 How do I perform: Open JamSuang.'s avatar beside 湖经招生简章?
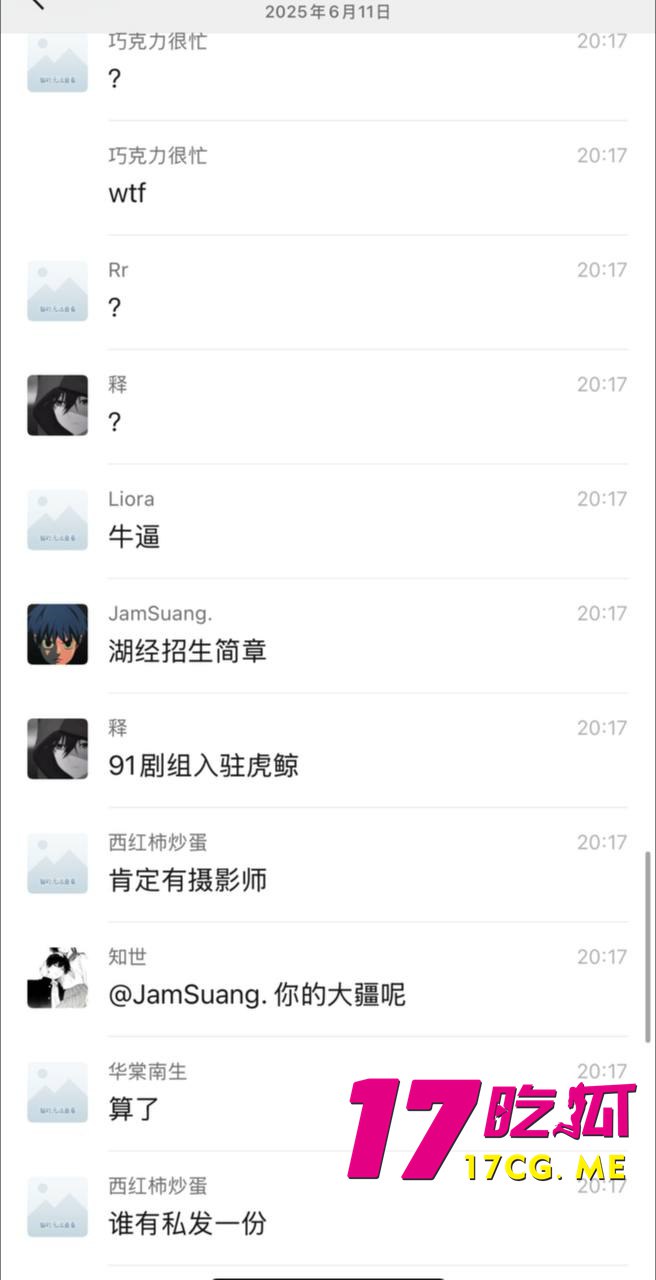point(57,634)
